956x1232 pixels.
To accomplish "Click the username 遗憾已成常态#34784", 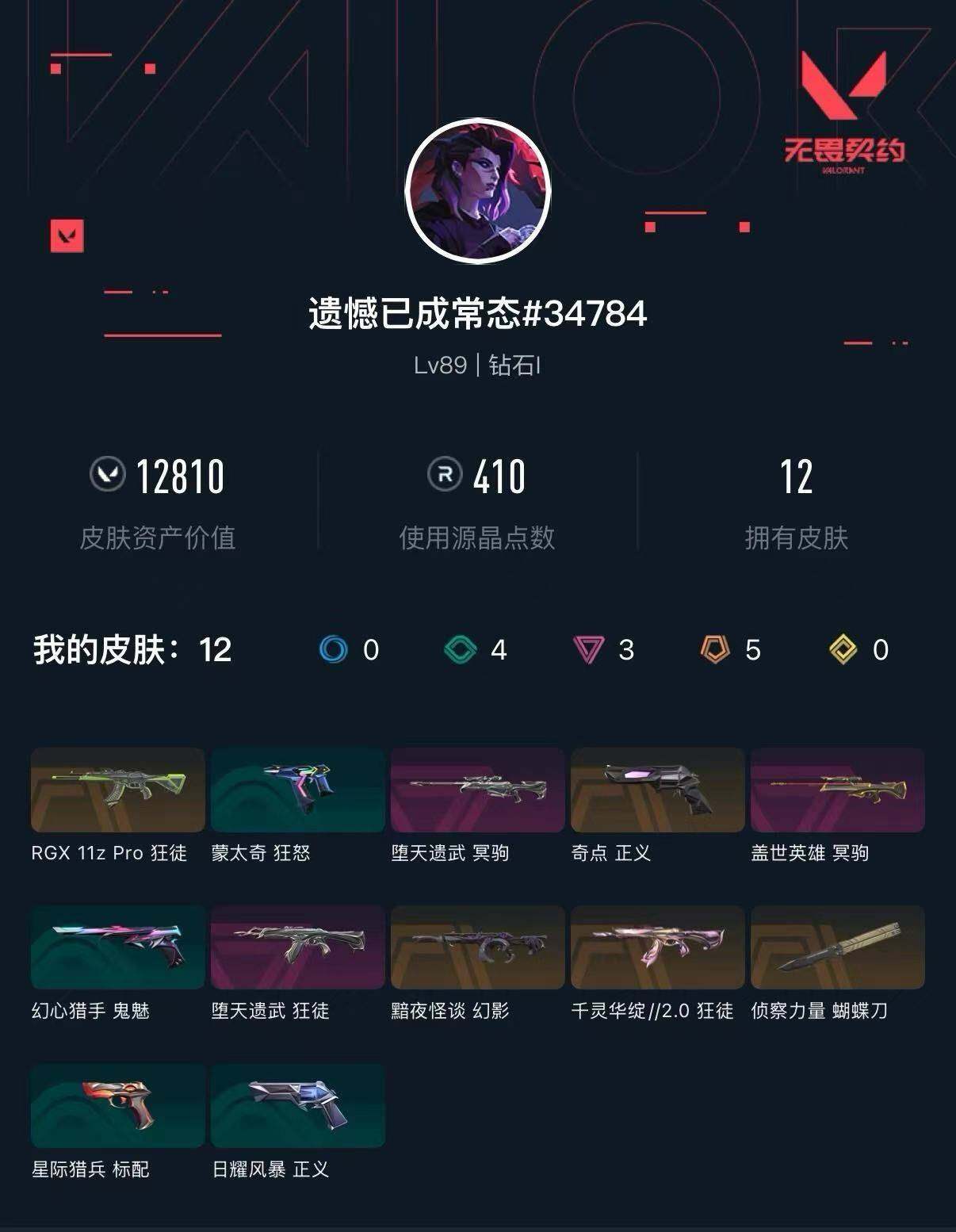I will [478, 315].
